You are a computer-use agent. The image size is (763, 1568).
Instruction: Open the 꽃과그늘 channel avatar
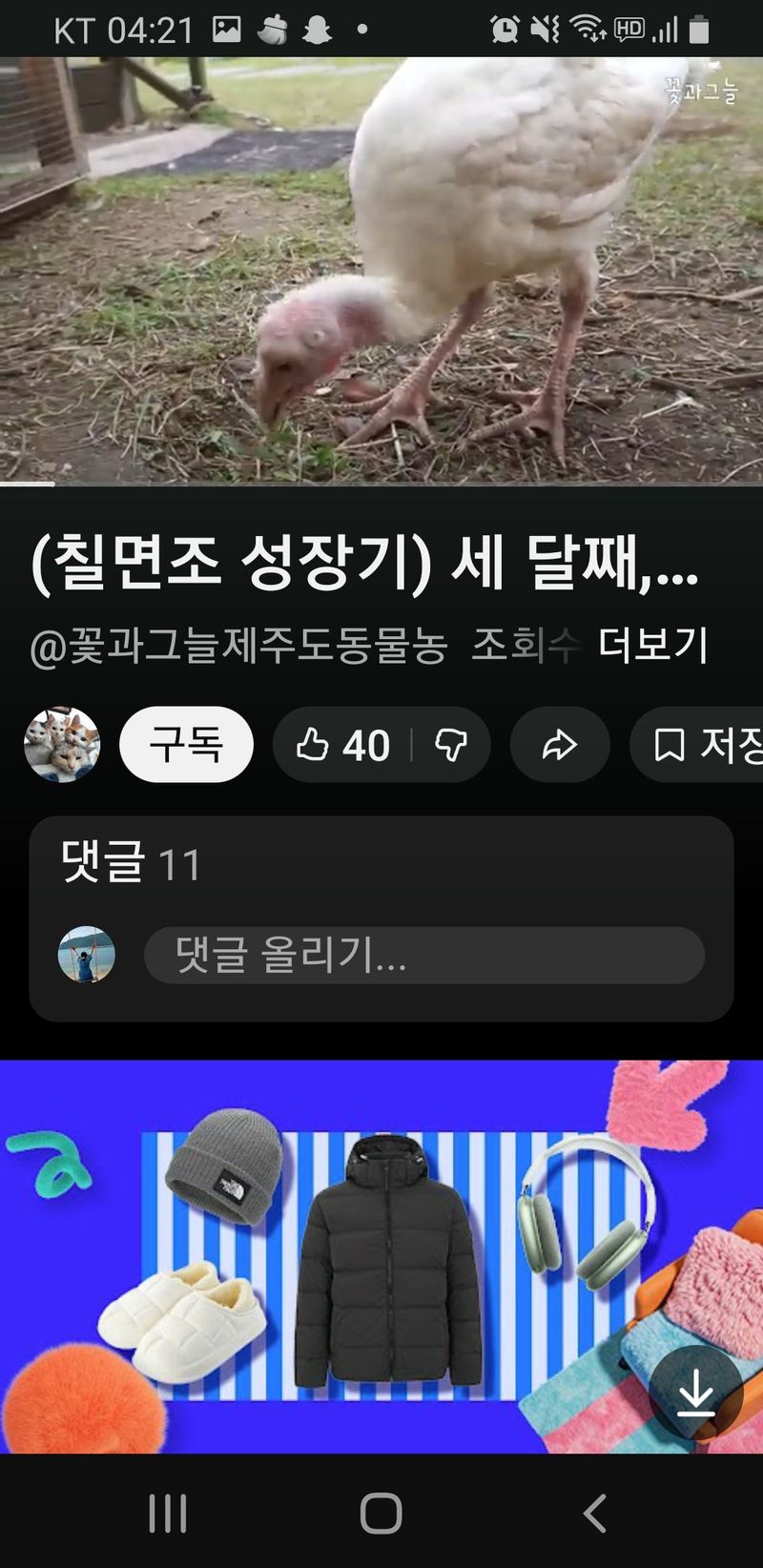[x=62, y=745]
